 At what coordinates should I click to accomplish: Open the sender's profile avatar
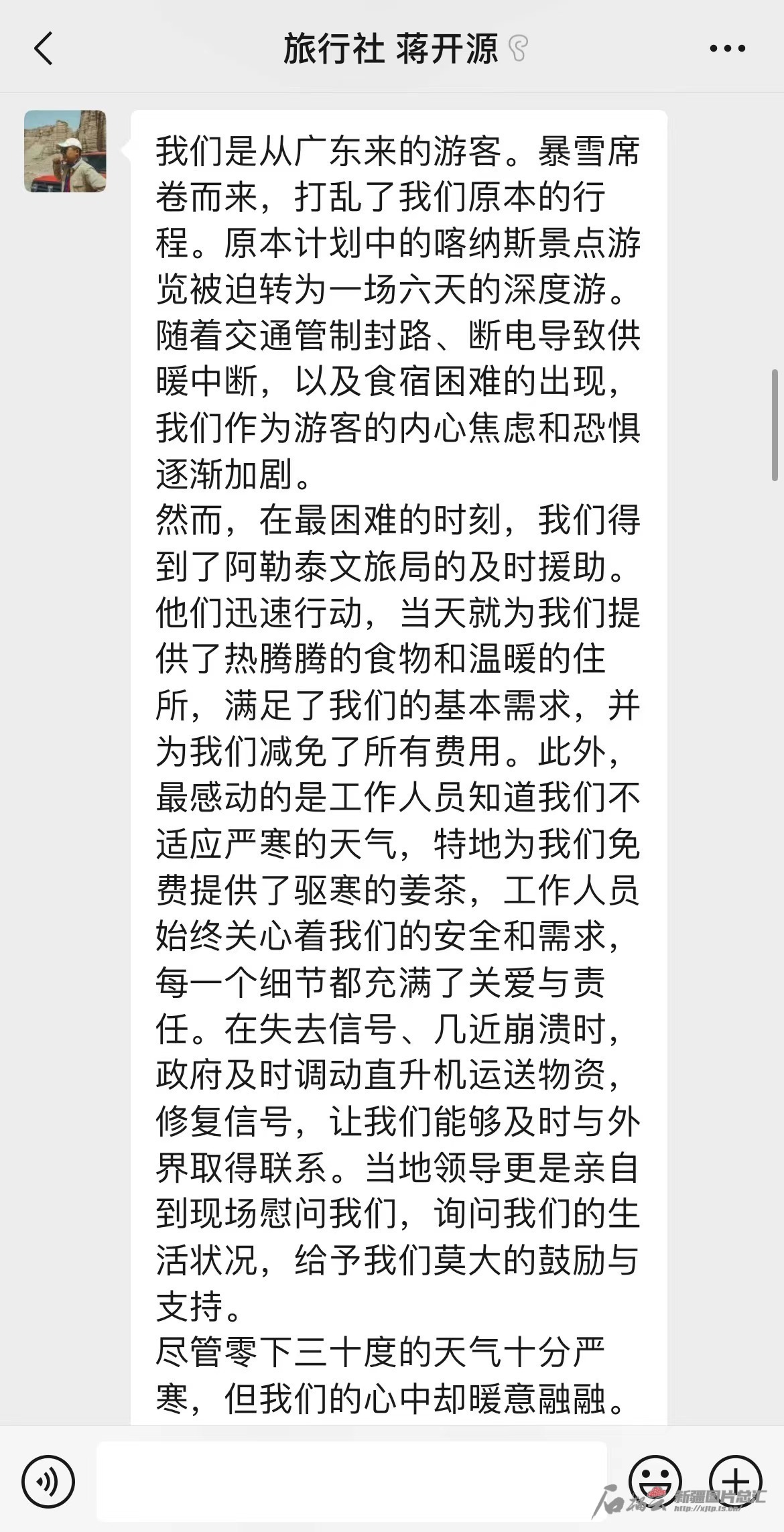[x=65, y=151]
